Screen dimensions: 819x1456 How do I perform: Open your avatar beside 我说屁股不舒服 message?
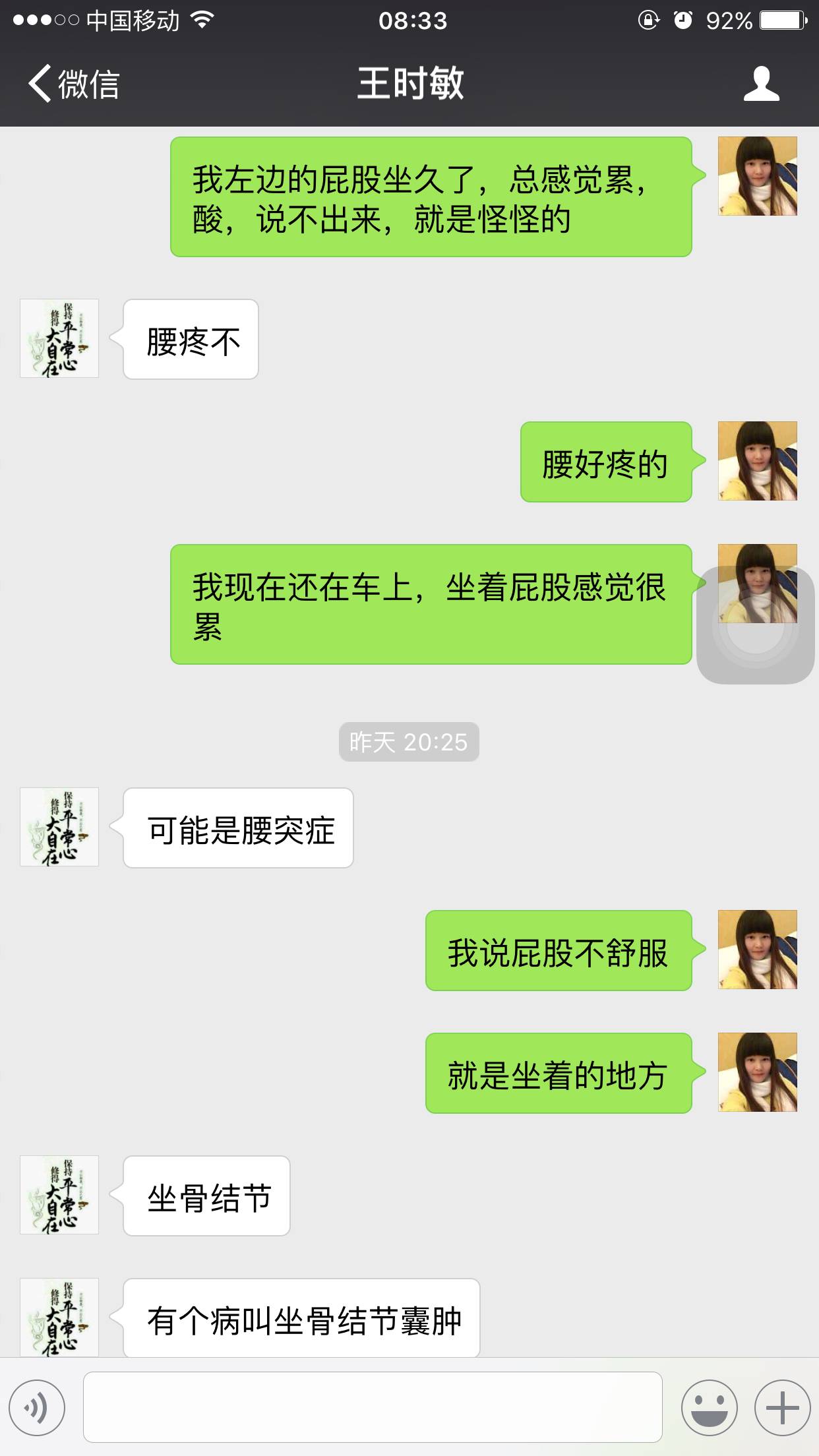click(x=757, y=950)
